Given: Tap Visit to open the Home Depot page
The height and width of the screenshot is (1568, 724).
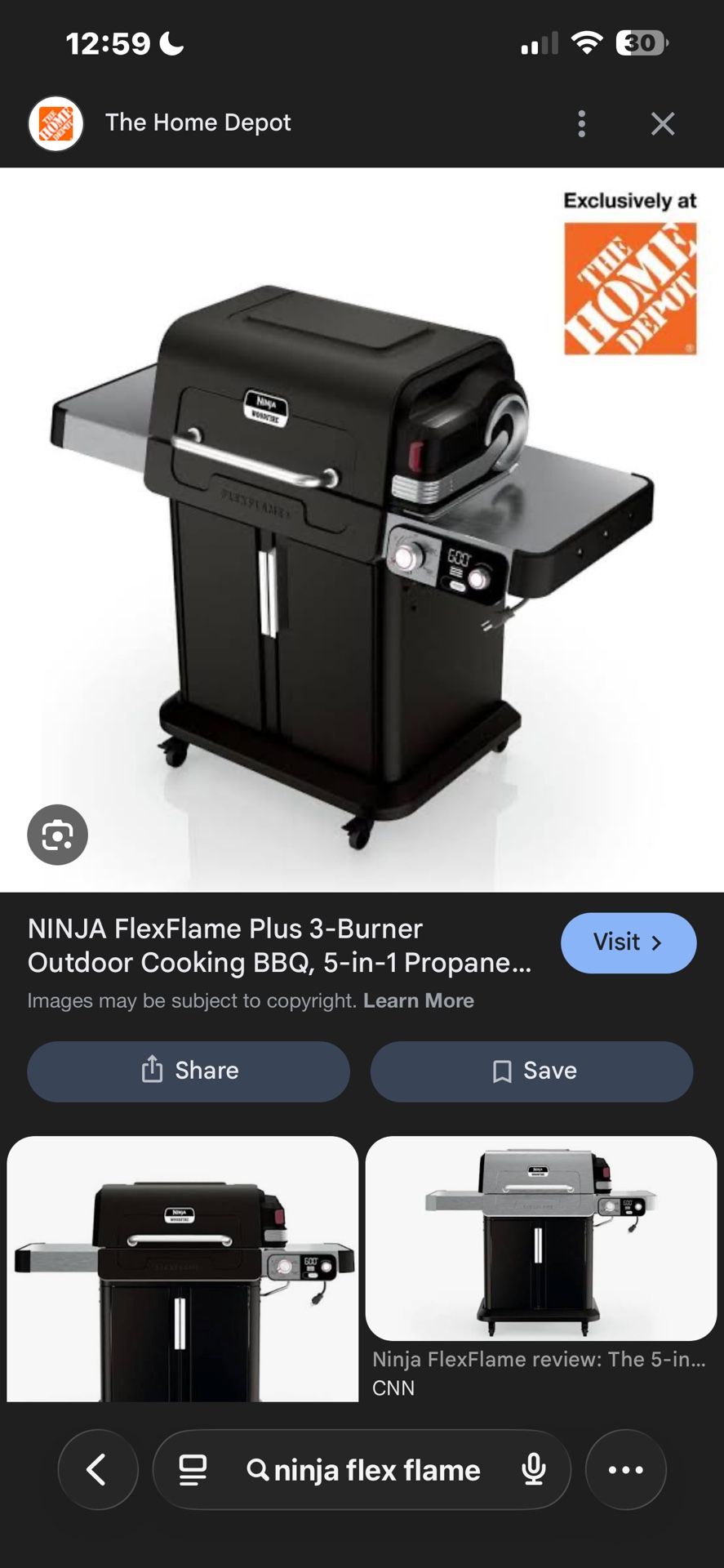Looking at the screenshot, I should point(629,942).
